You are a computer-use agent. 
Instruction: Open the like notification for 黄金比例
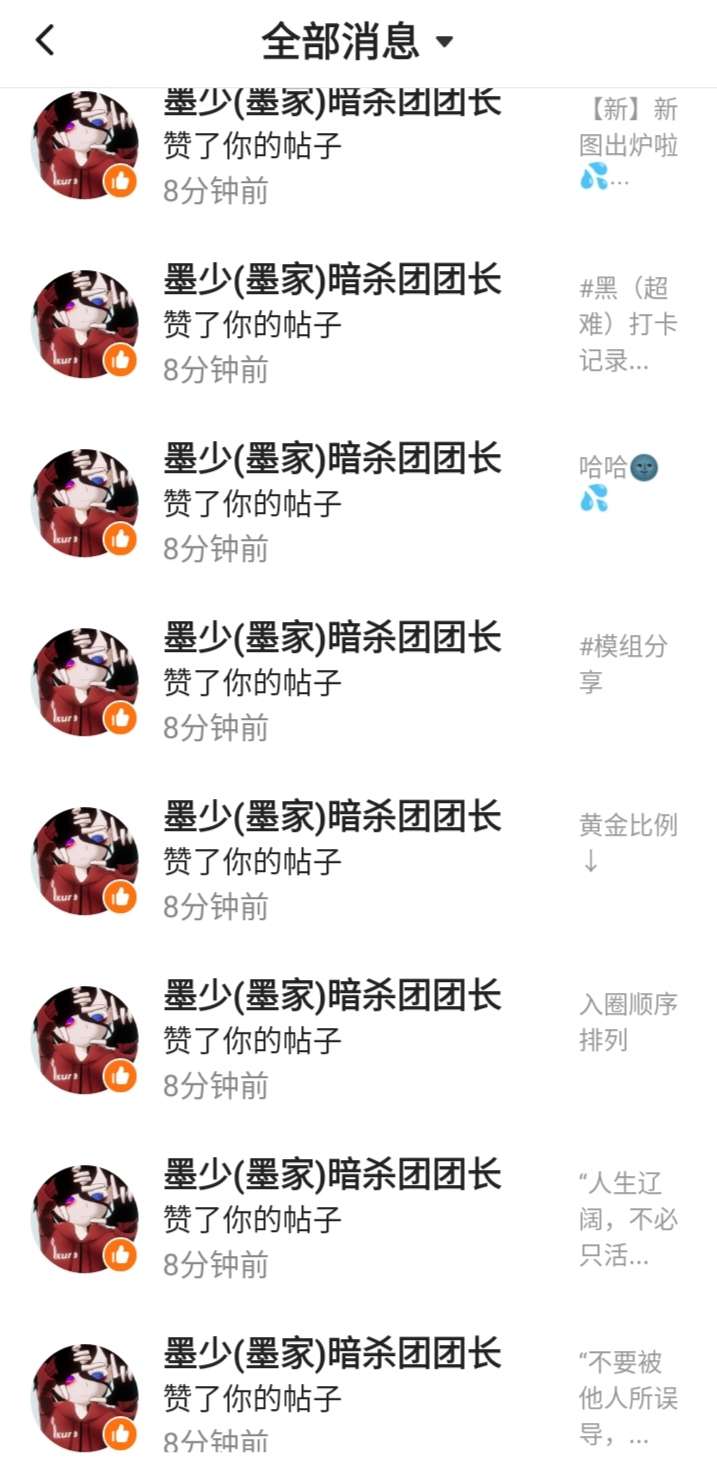click(358, 862)
